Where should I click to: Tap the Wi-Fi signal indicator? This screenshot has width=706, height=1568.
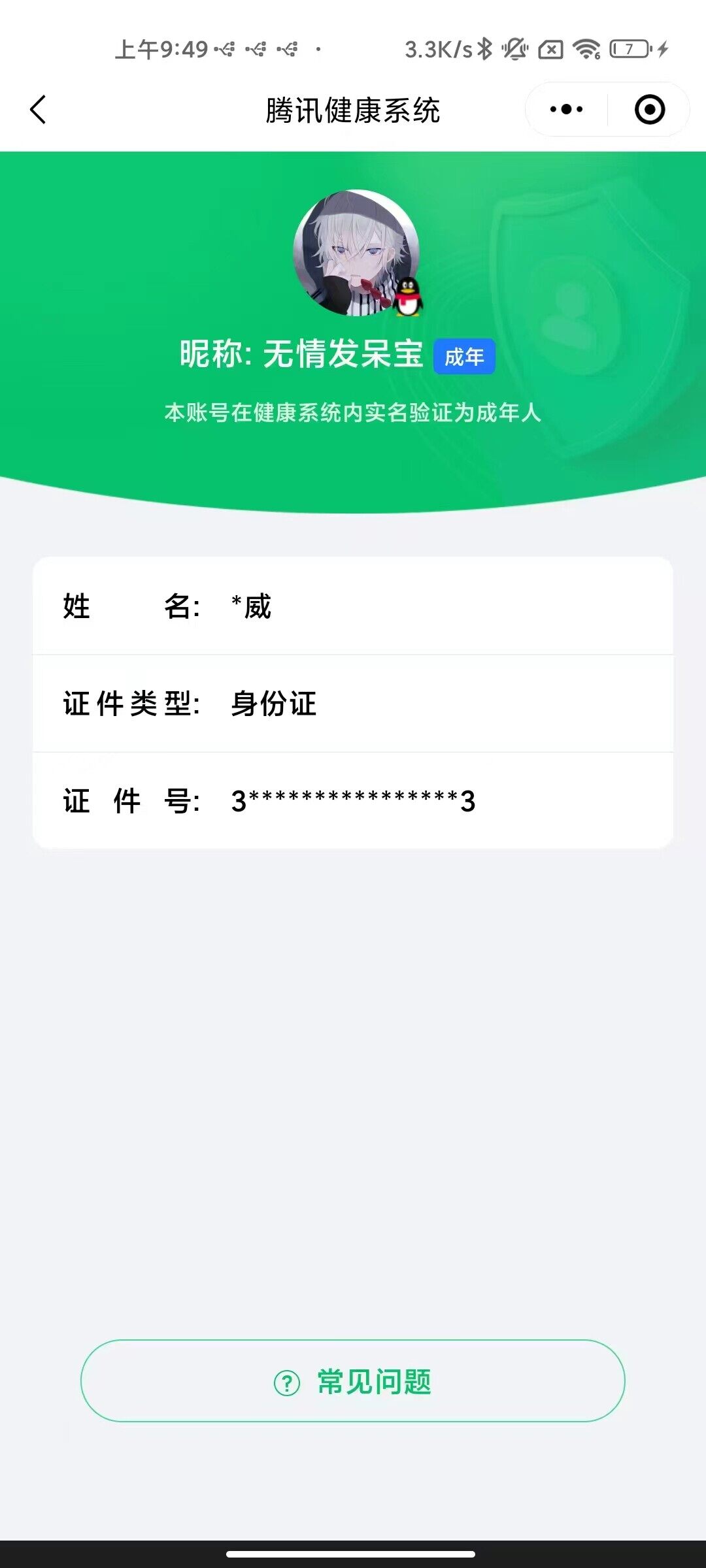pyautogui.click(x=584, y=48)
